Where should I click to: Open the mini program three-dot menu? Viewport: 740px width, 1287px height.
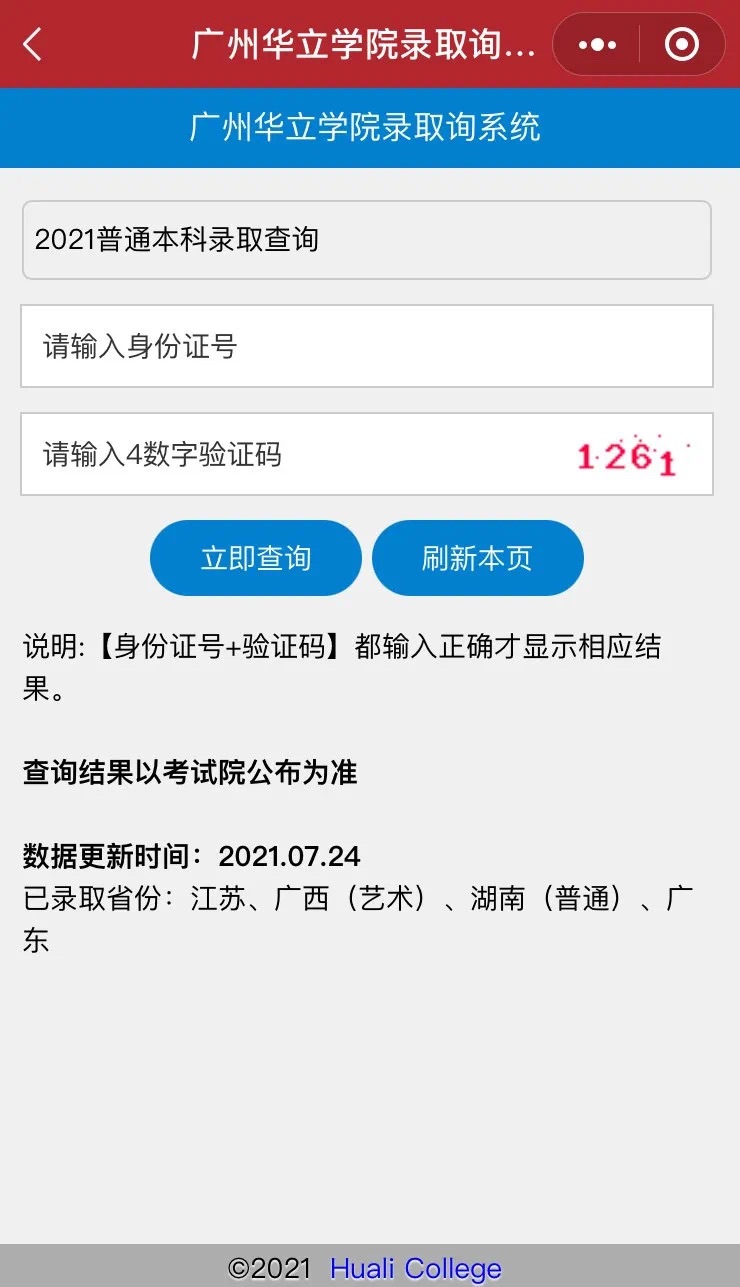click(x=598, y=45)
